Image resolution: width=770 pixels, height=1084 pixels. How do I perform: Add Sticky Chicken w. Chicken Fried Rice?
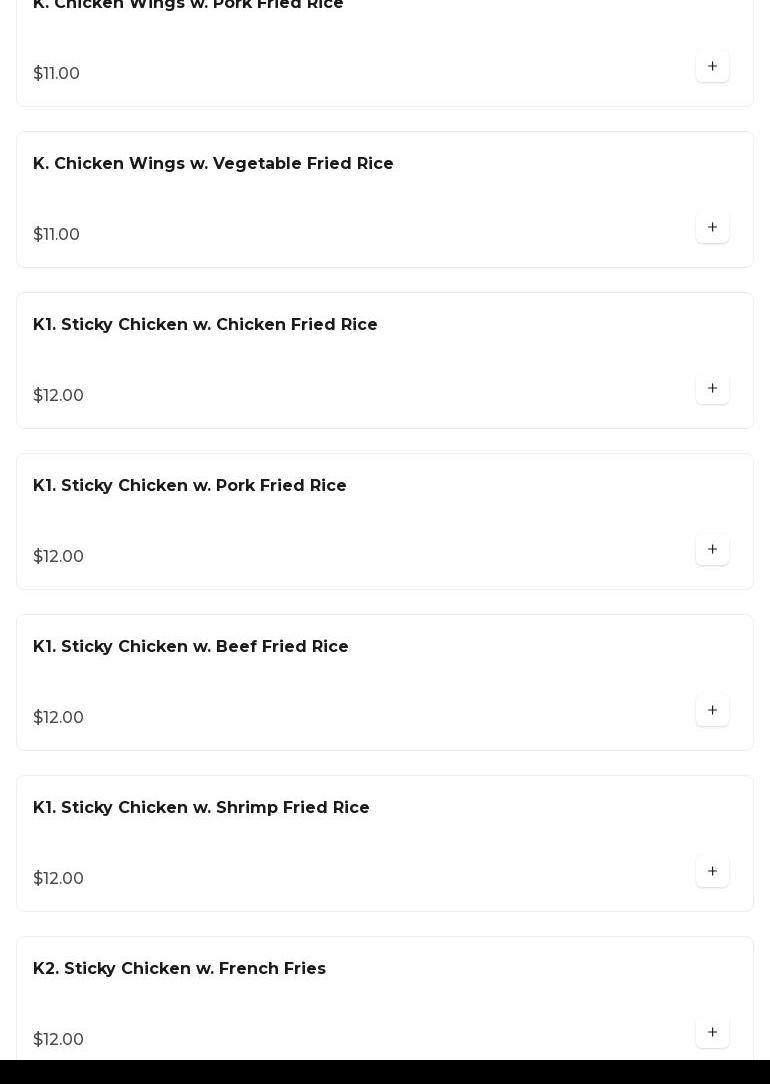tap(712, 389)
